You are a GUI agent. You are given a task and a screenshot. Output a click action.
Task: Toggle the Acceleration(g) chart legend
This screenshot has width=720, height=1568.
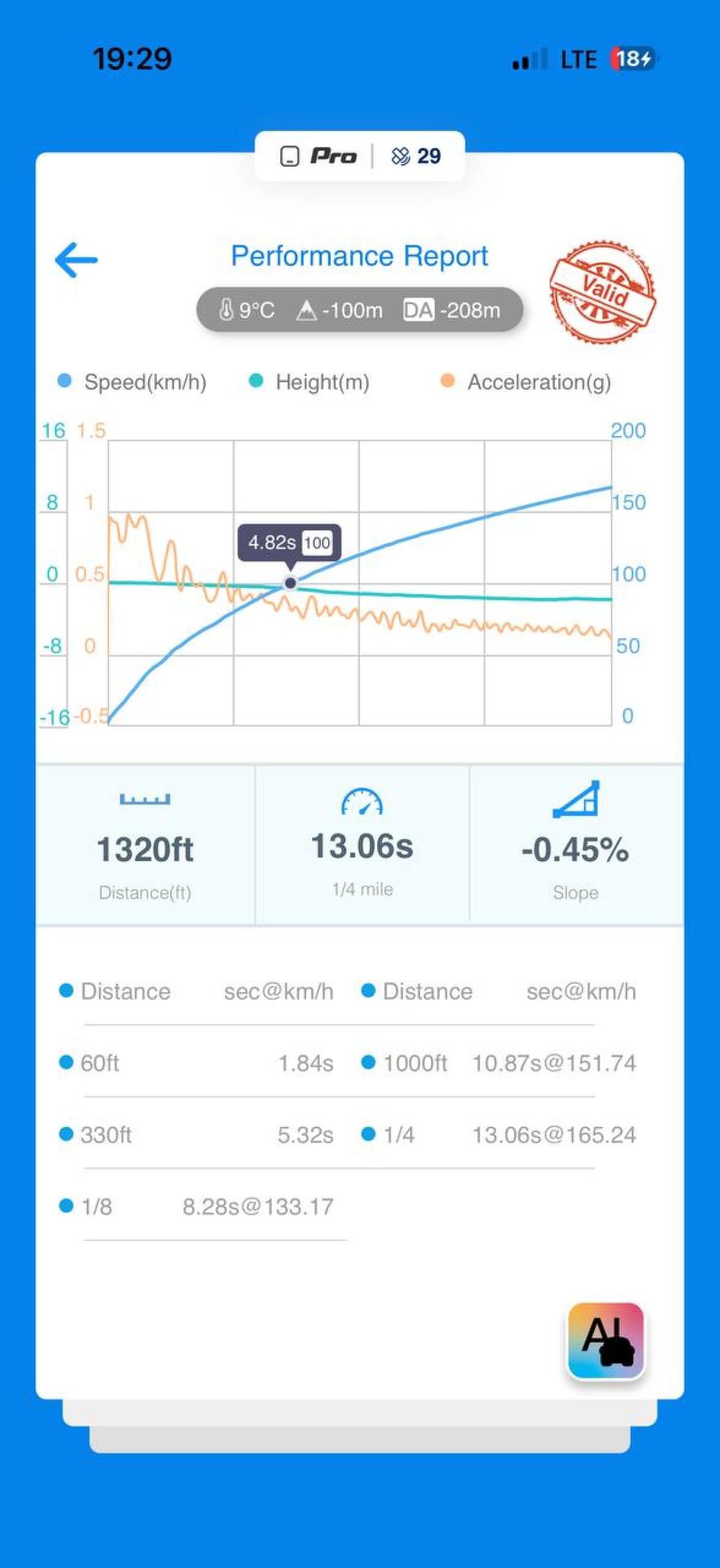tap(525, 382)
